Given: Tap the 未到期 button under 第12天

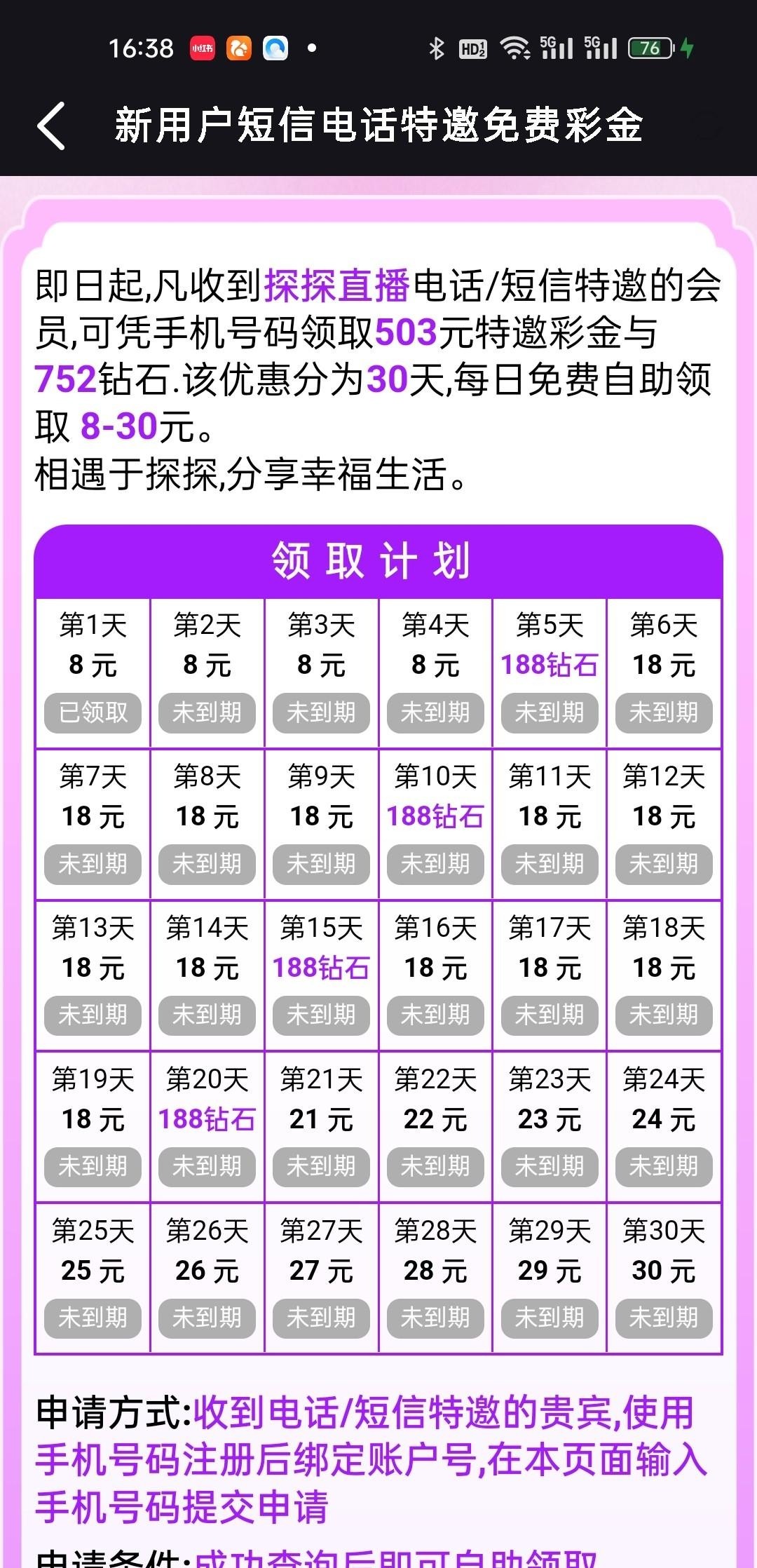Looking at the screenshot, I should [x=664, y=865].
